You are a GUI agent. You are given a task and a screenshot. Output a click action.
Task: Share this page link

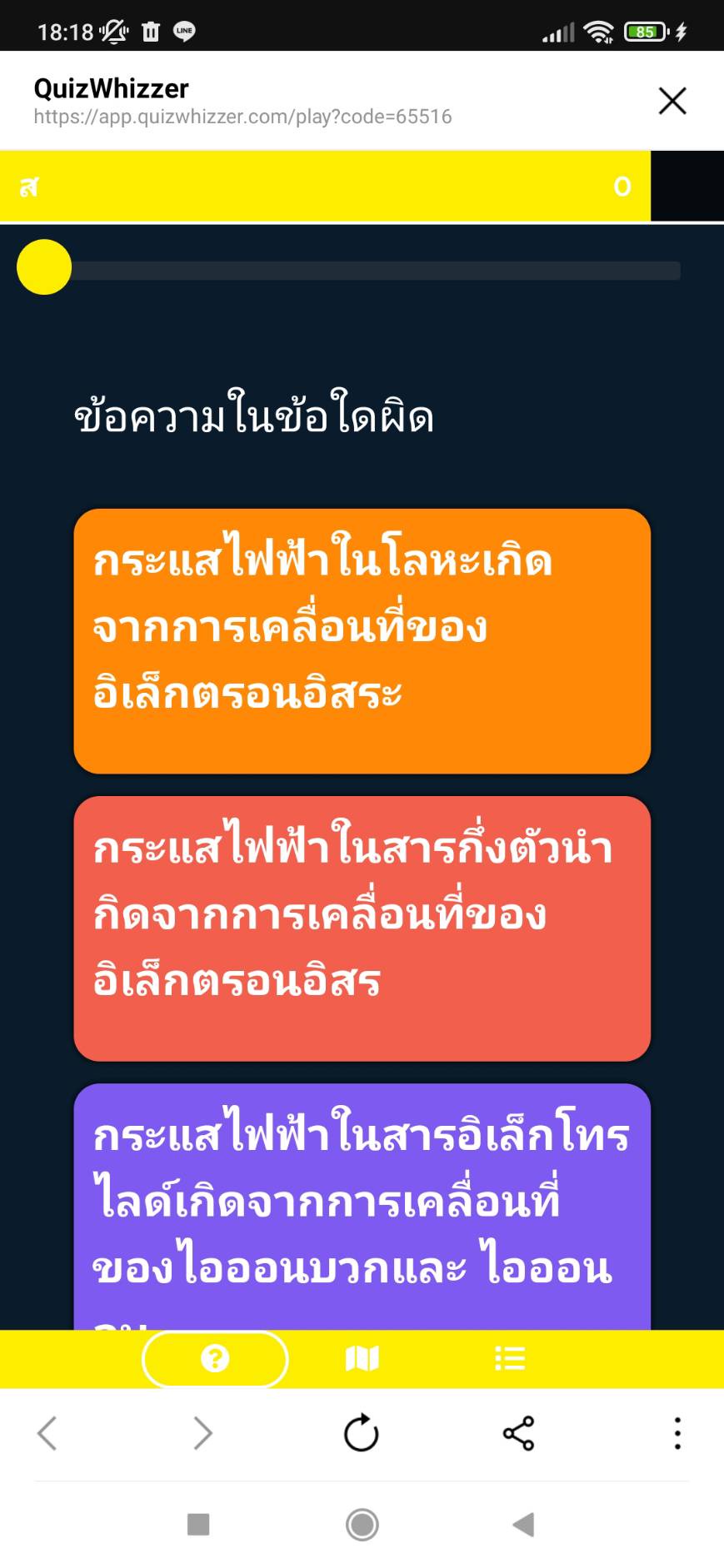coord(518,1433)
